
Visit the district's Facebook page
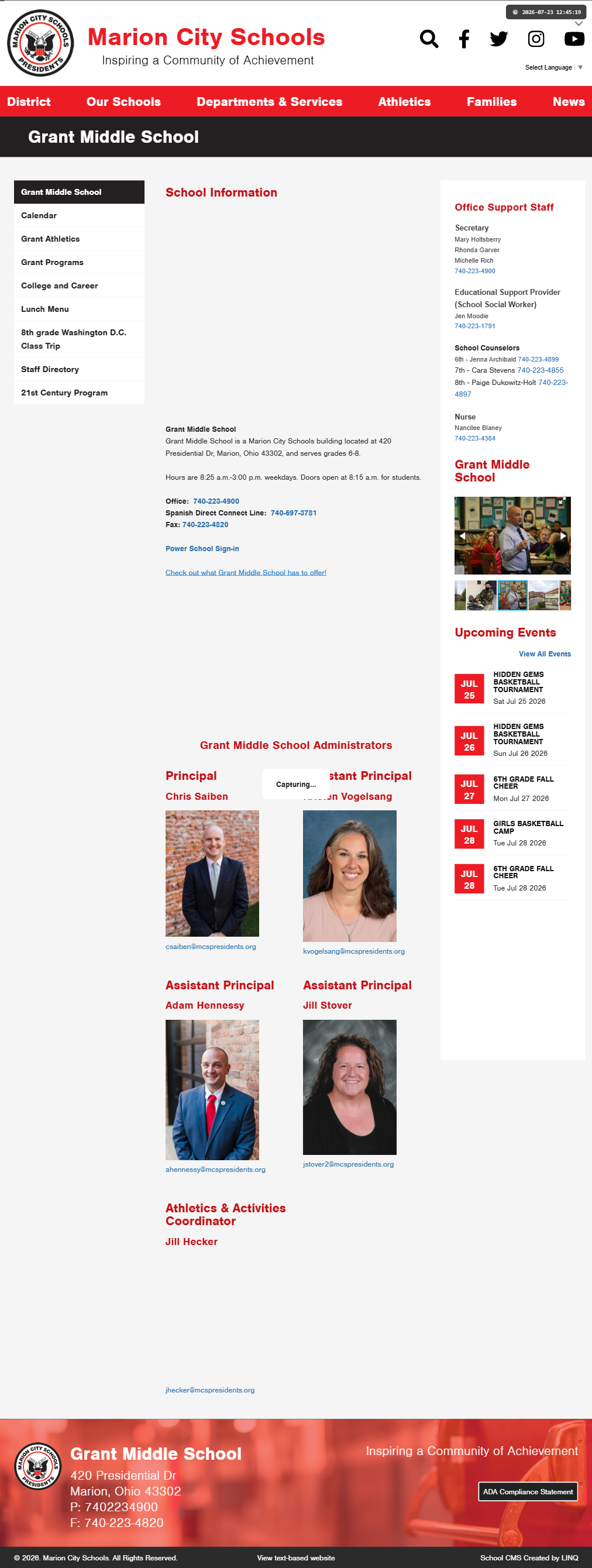(x=464, y=39)
